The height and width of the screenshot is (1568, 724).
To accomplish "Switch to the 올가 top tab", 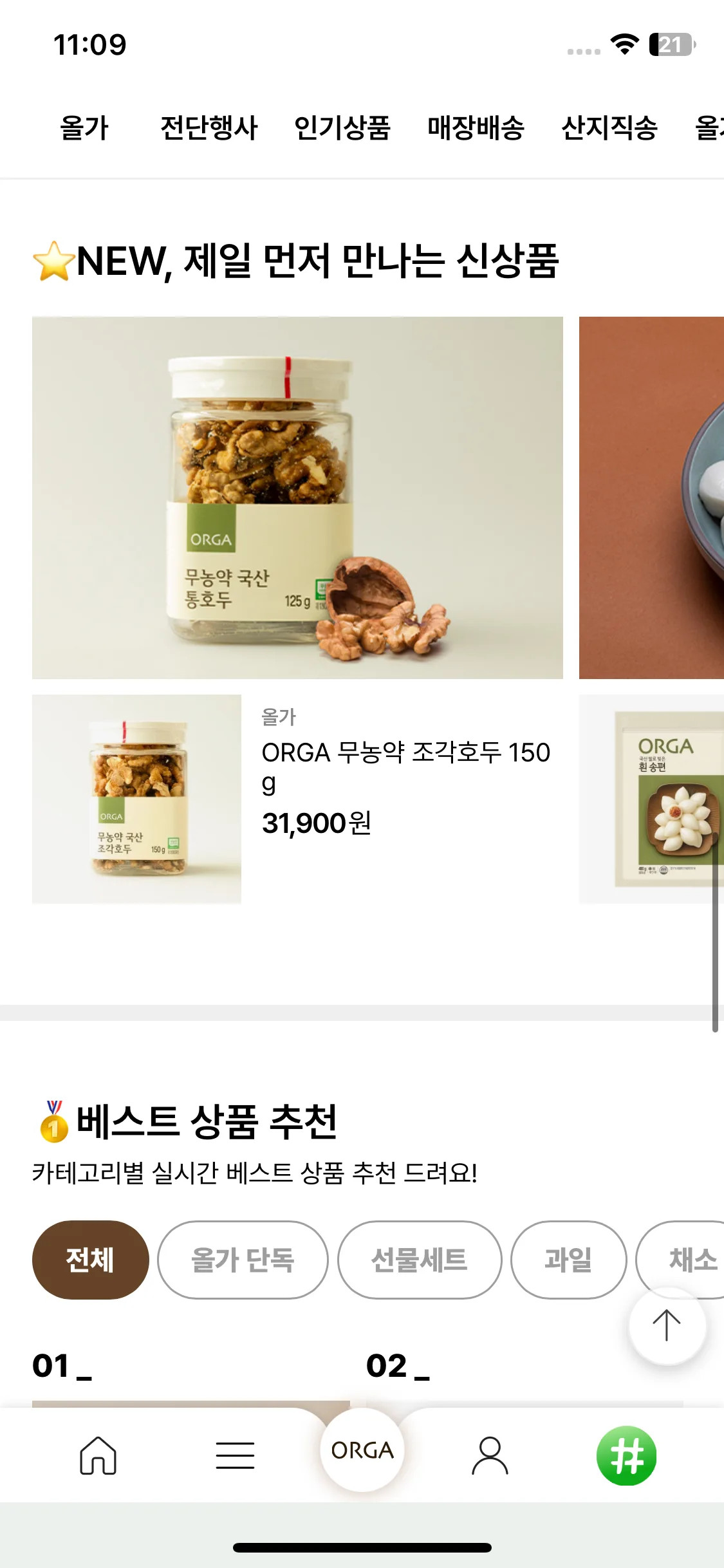I will 84,127.
